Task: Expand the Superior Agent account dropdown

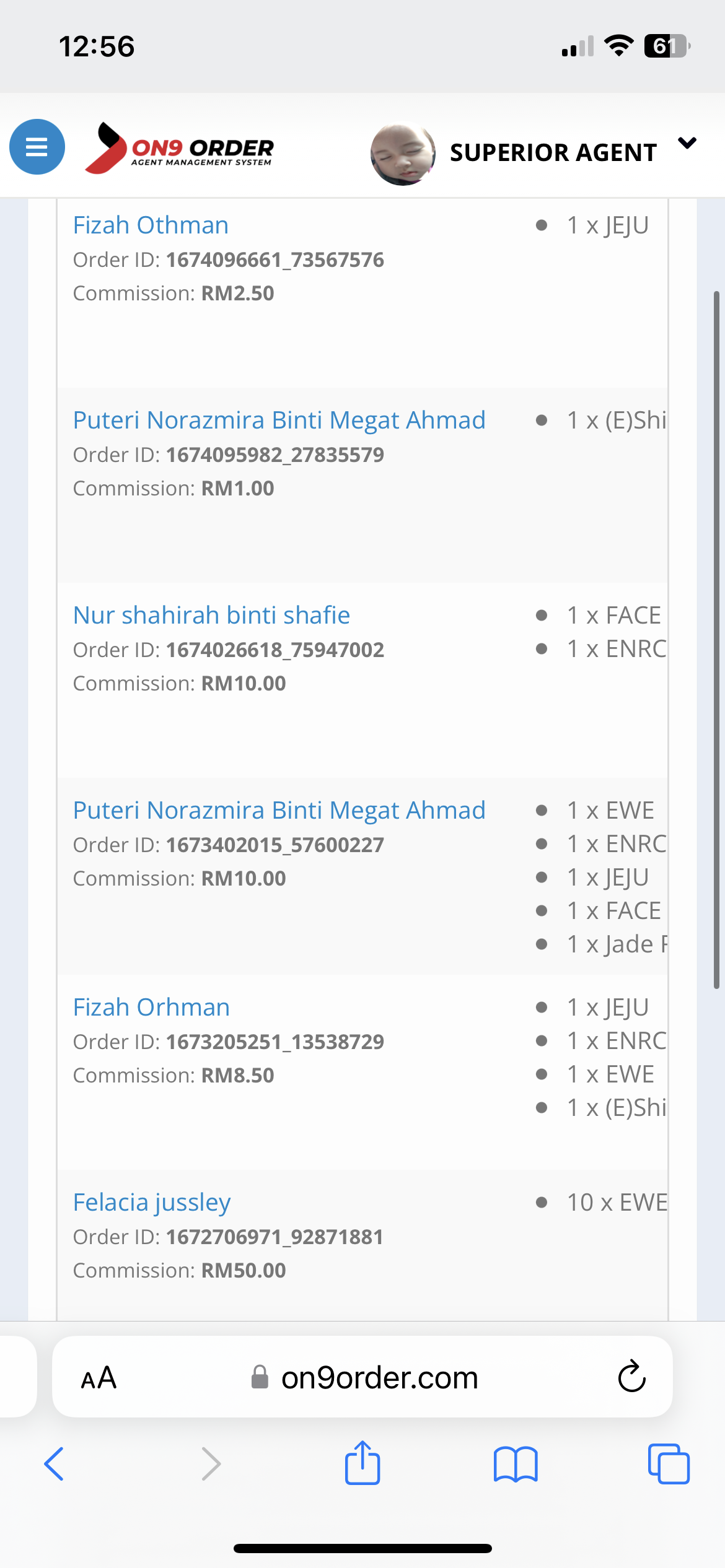Action: pos(687,144)
